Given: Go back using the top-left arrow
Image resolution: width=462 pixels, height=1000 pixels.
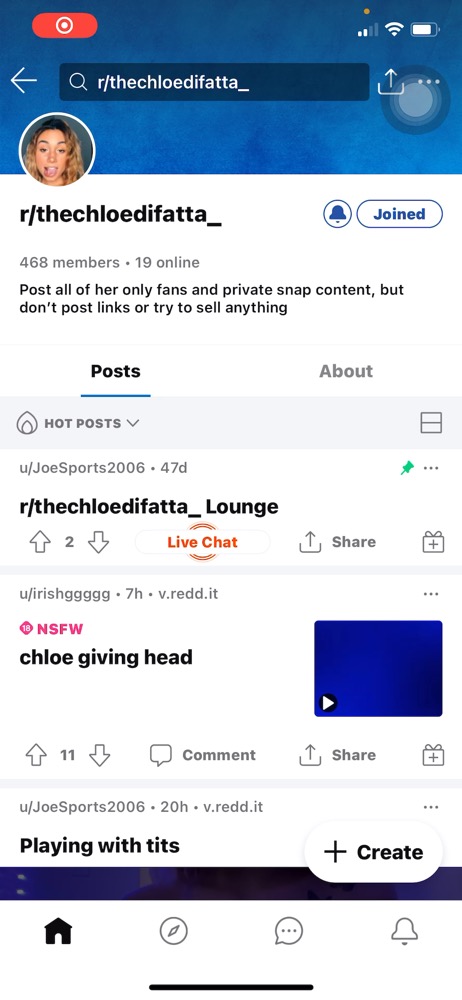Looking at the screenshot, I should [24, 81].
